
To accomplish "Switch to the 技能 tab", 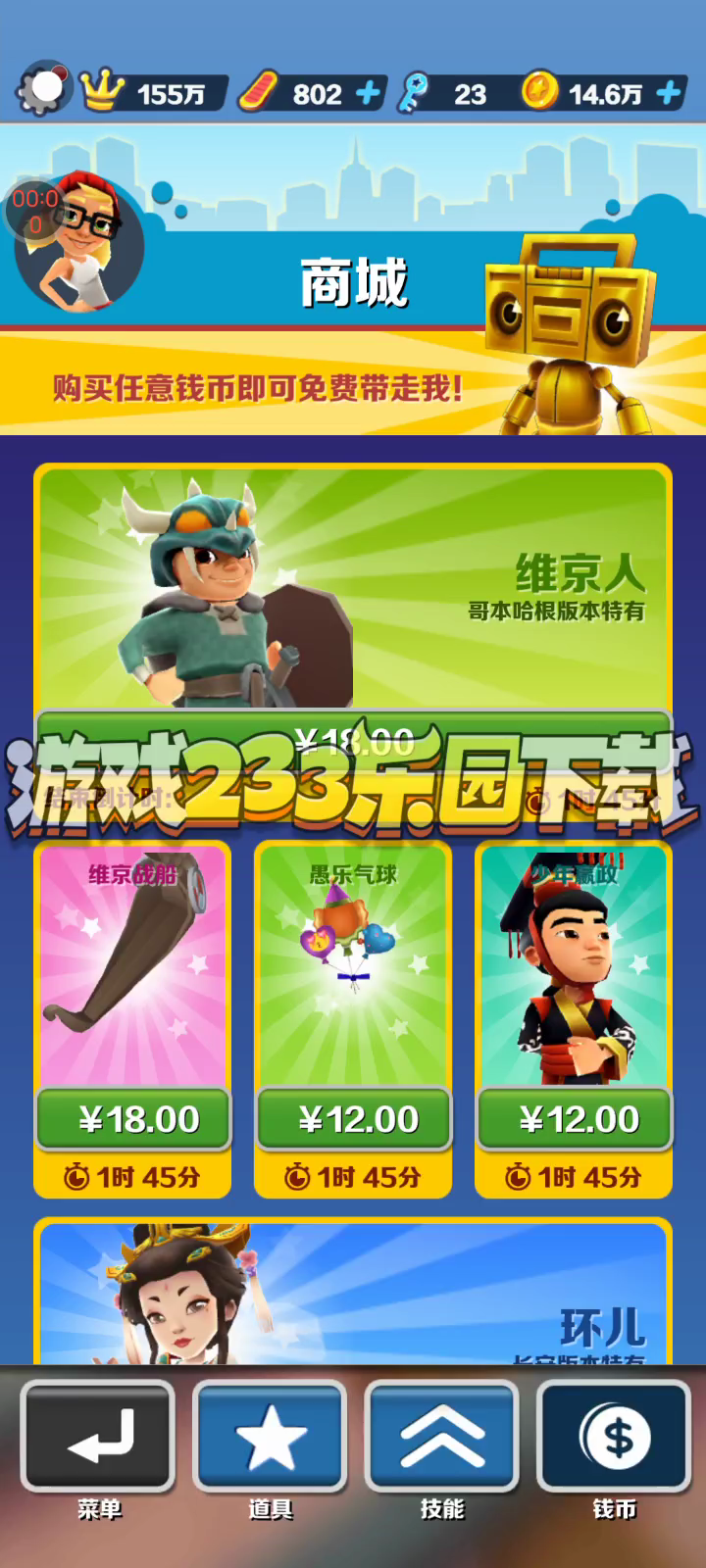I will tap(442, 1439).
